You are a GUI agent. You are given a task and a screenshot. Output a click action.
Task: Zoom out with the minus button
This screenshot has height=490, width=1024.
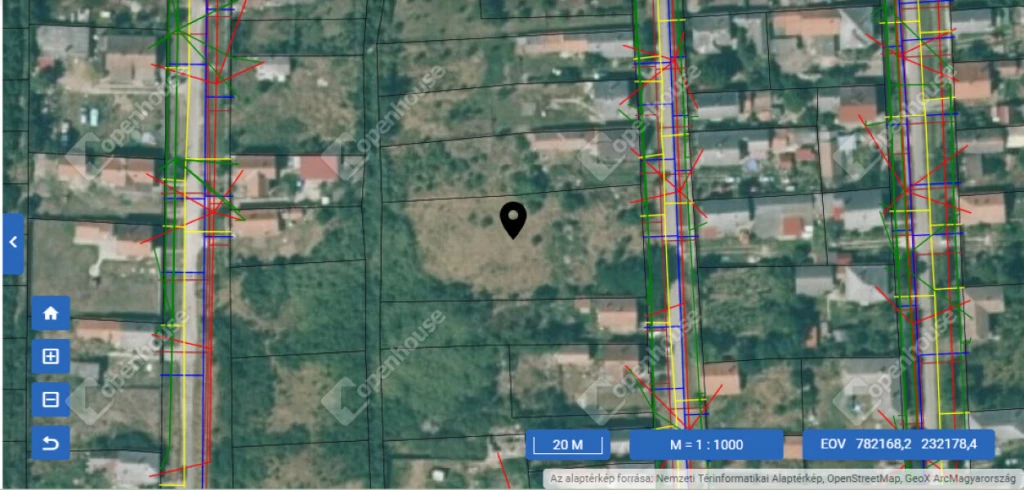(51, 400)
